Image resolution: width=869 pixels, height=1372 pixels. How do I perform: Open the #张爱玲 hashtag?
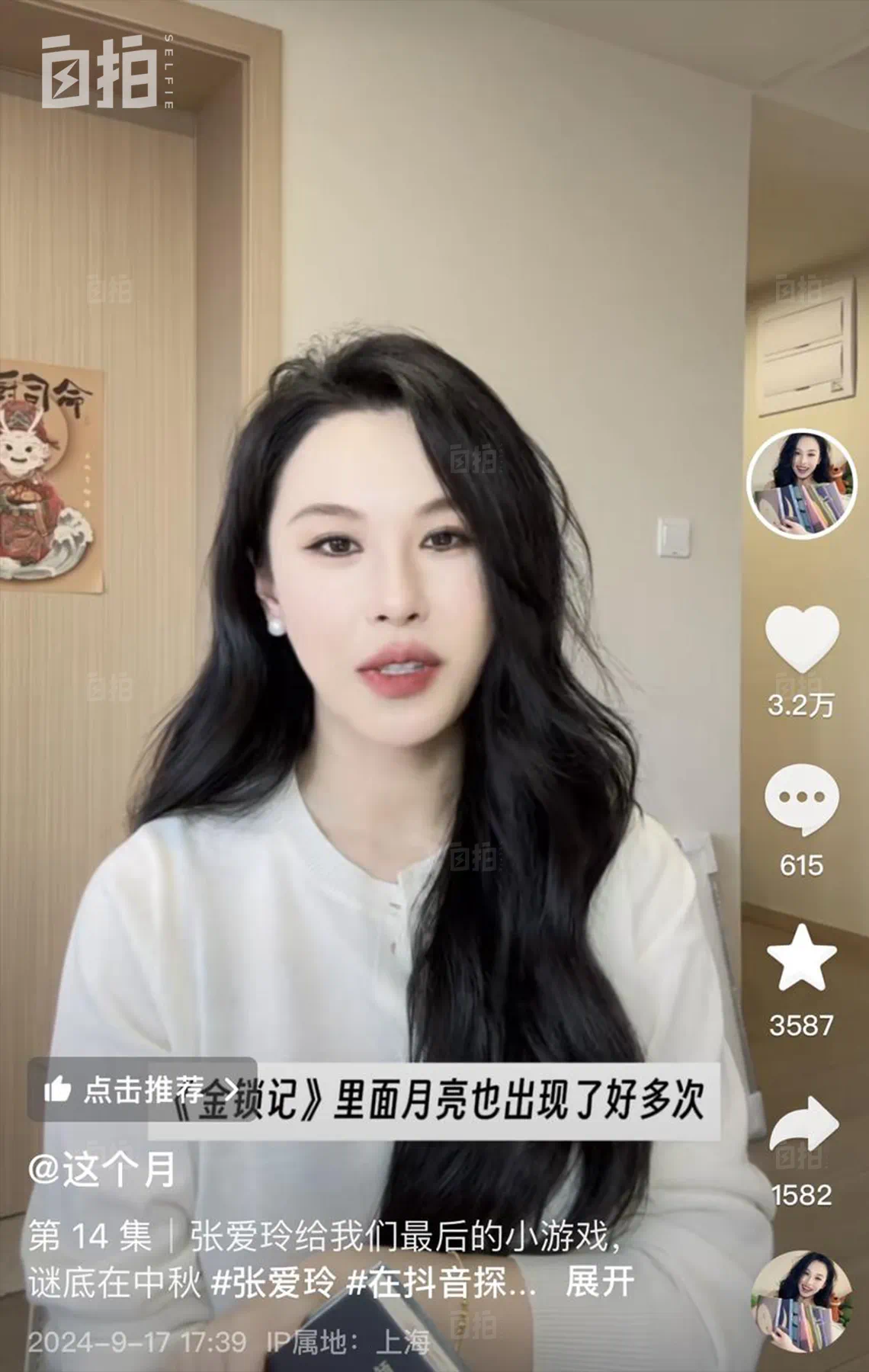pyautogui.click(x=272, y=1283)
